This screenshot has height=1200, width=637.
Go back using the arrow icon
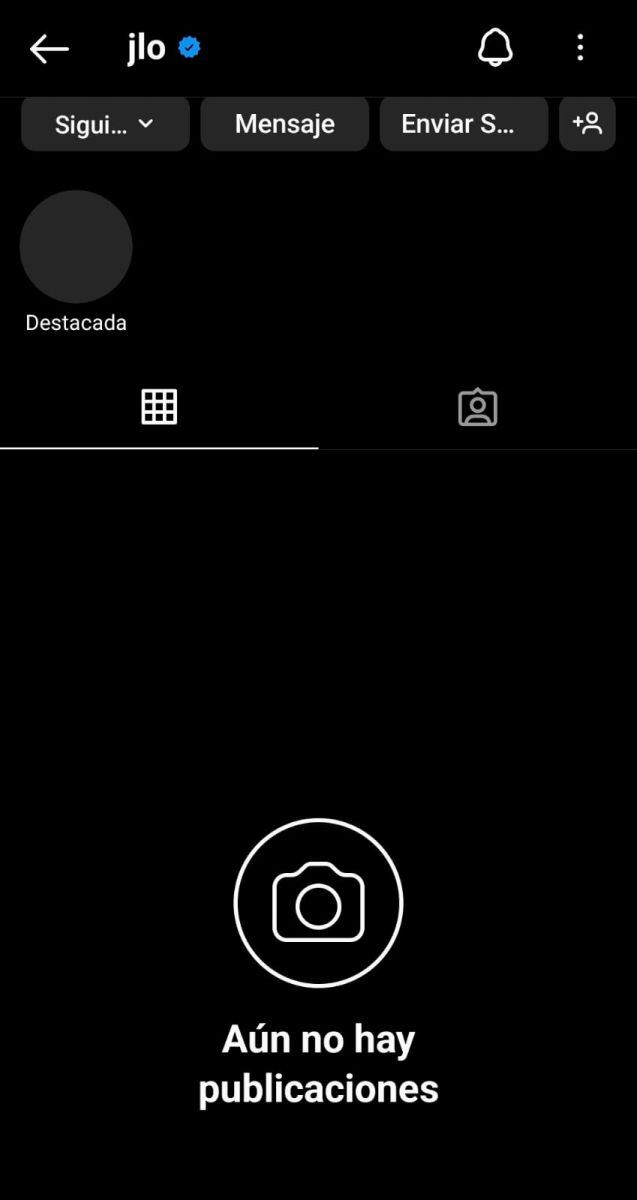tap(48, 48)
